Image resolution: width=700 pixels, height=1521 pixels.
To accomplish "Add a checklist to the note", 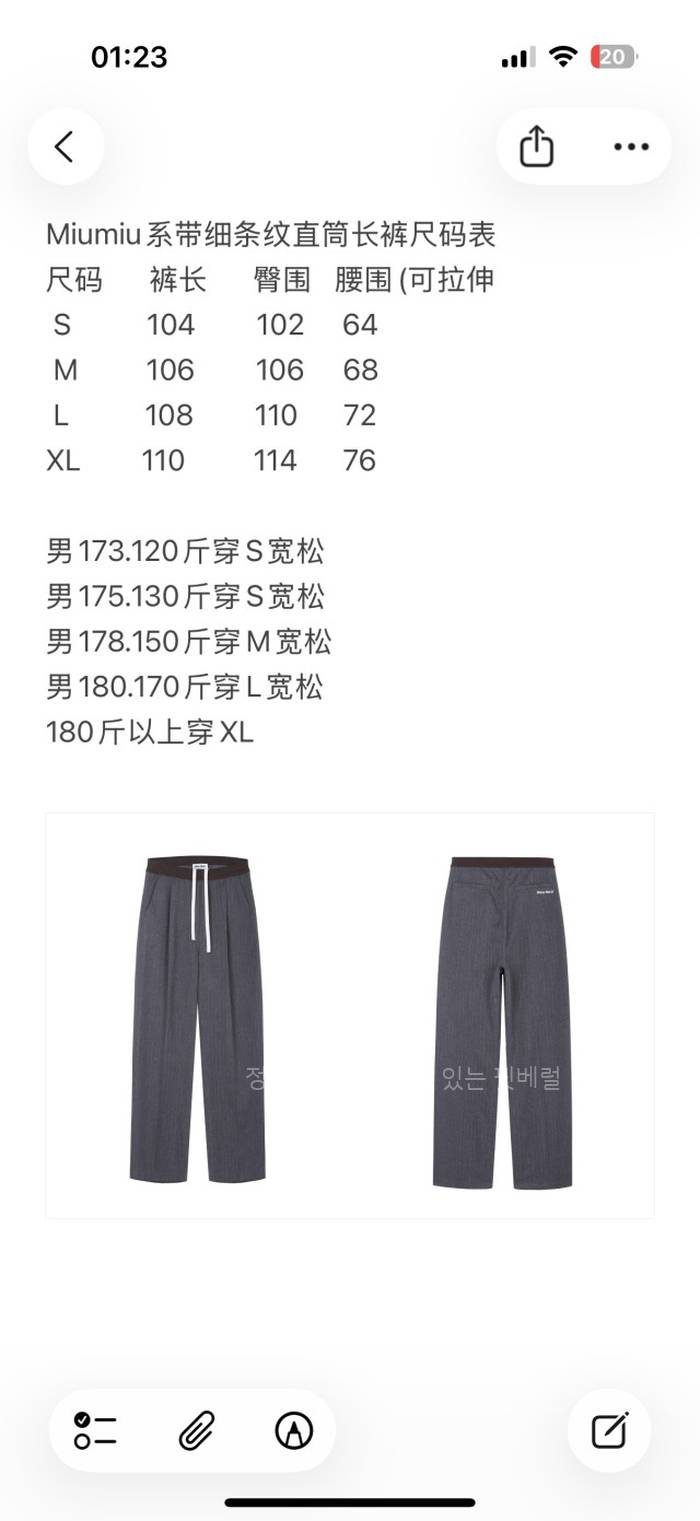I will coord(95,1431).
